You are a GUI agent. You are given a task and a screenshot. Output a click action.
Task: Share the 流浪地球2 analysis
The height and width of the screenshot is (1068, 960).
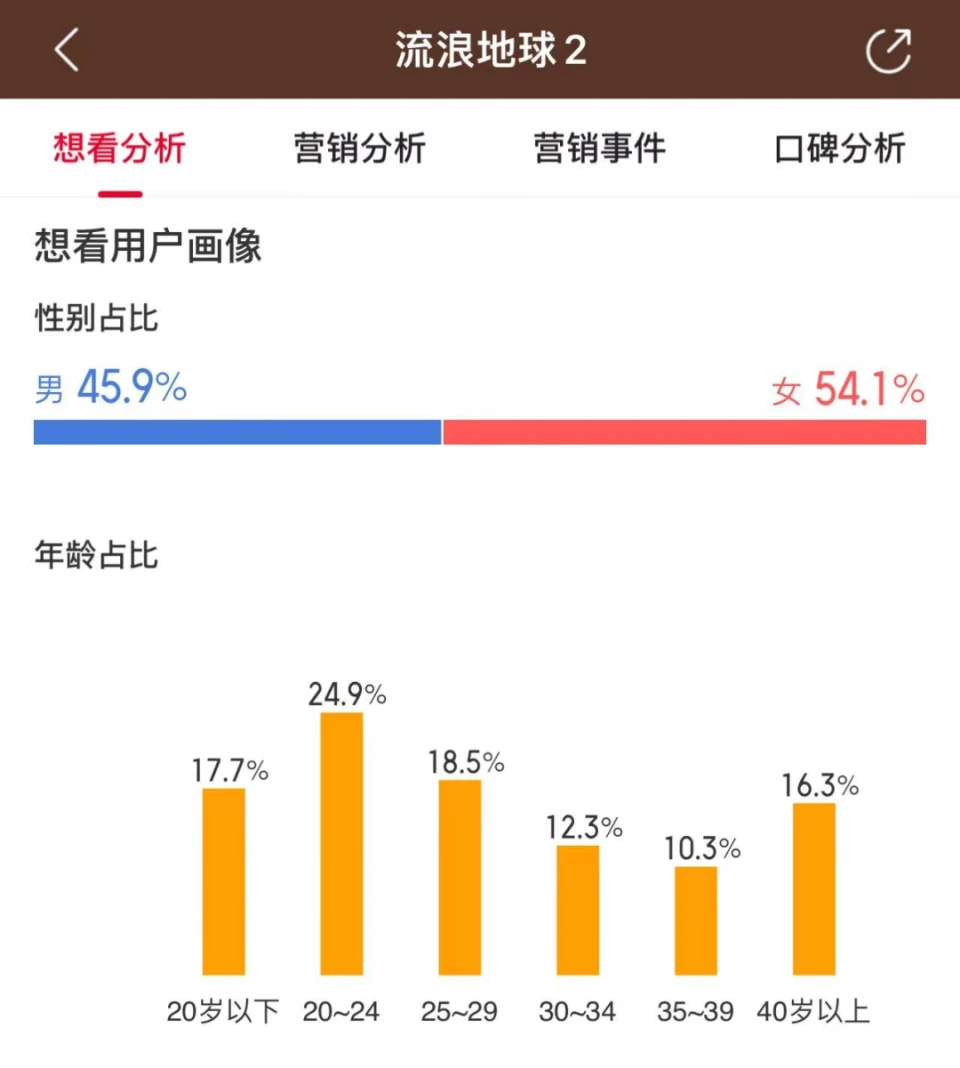(x=888, y=50)
